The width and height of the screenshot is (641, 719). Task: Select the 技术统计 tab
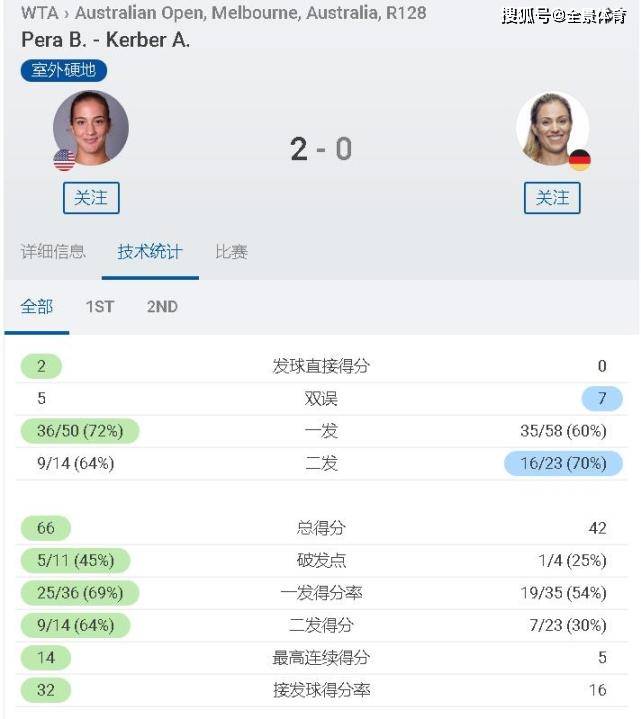(x=149, y=252)
